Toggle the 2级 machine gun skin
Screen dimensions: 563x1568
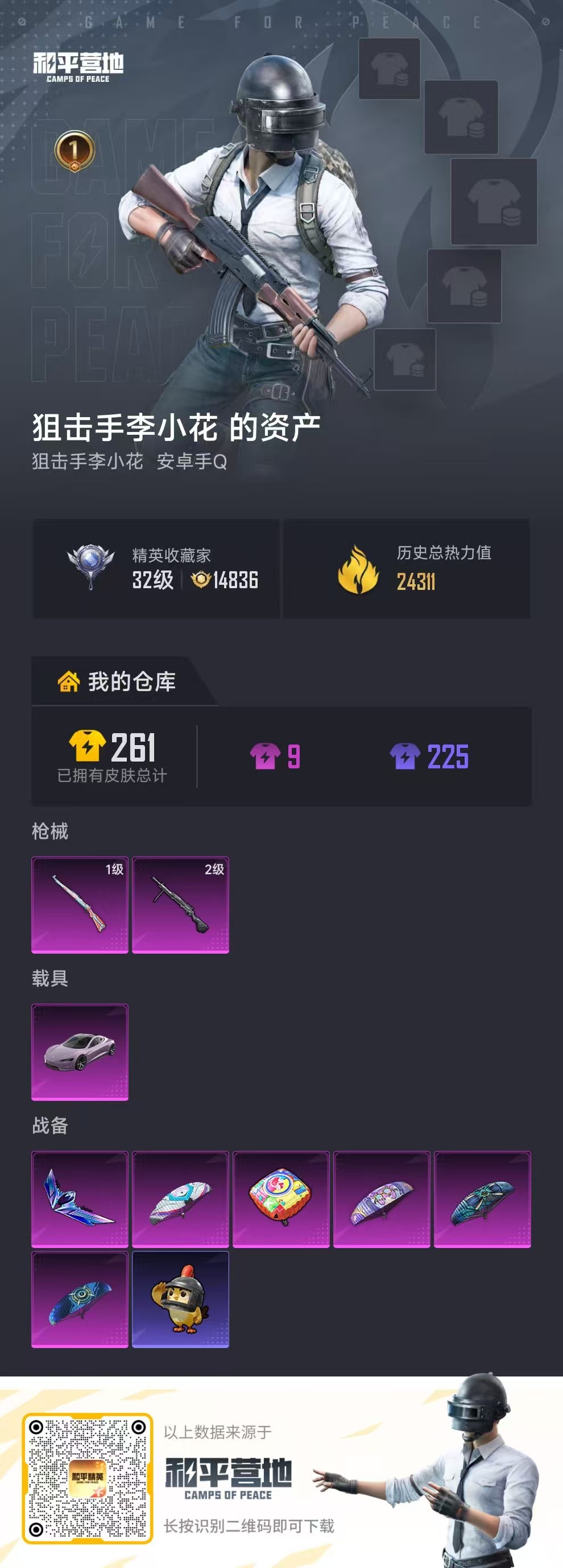[180, 904]
